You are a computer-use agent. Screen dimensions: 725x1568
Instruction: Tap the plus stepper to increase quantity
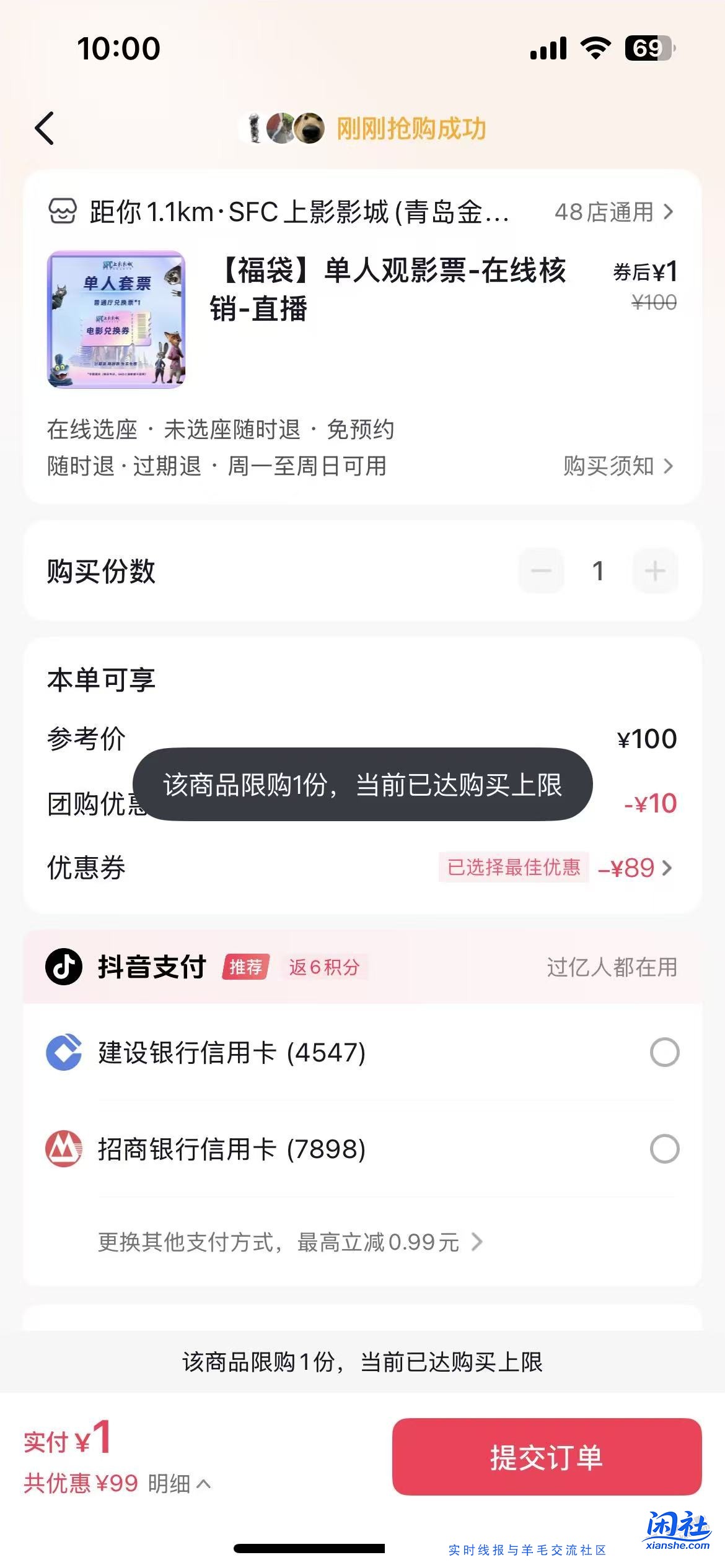(x=655, y=572)
